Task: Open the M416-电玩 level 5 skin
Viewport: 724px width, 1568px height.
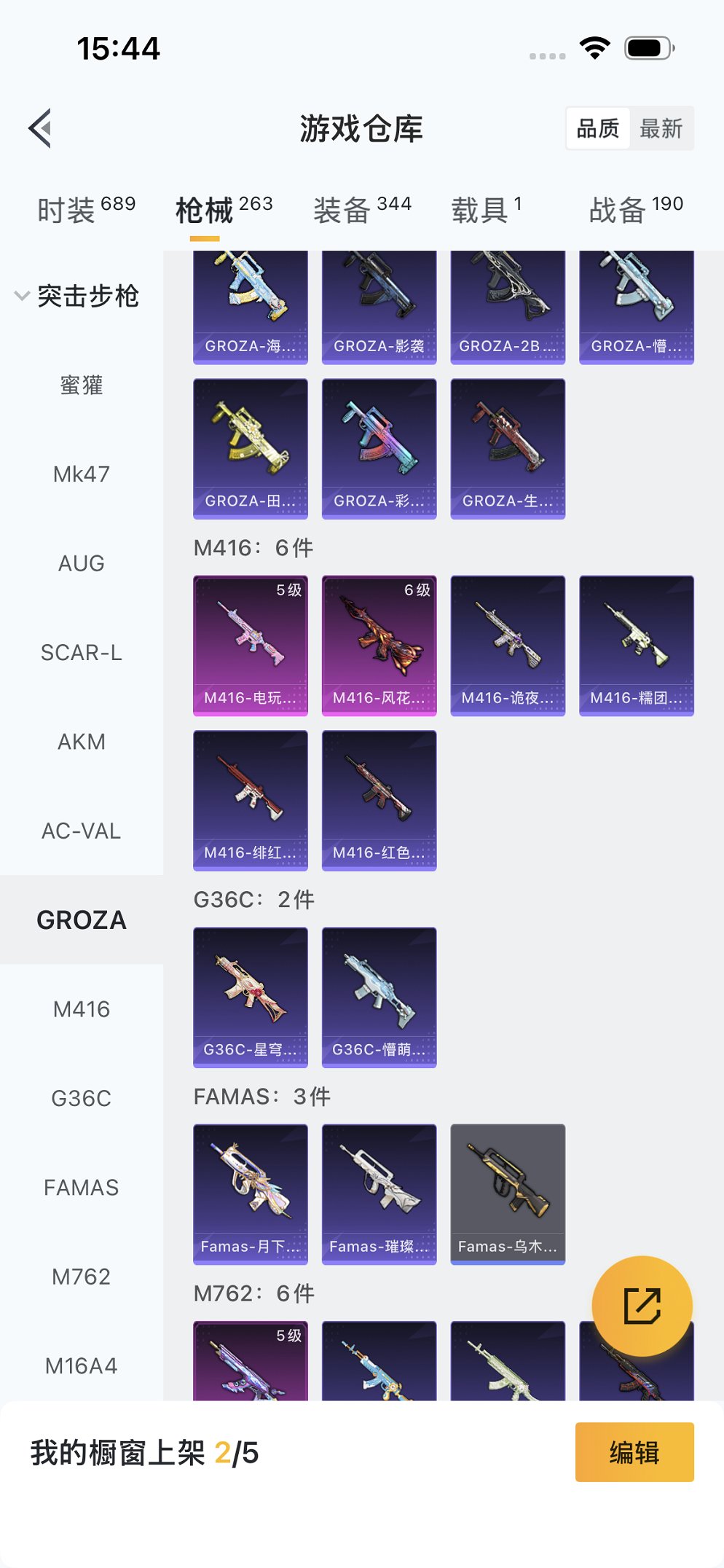Action: (x=251, y=646)
